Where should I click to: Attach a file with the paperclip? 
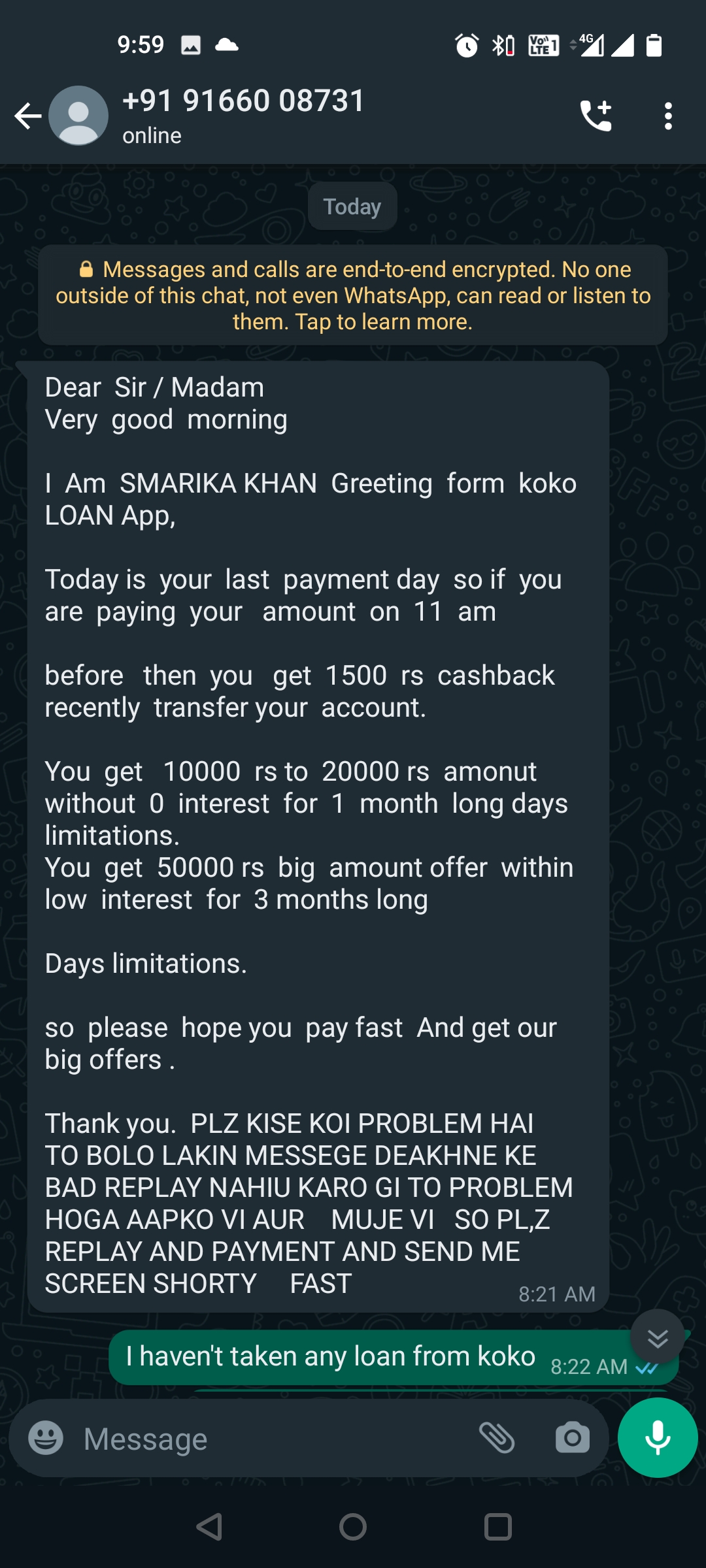(497, 1439)
